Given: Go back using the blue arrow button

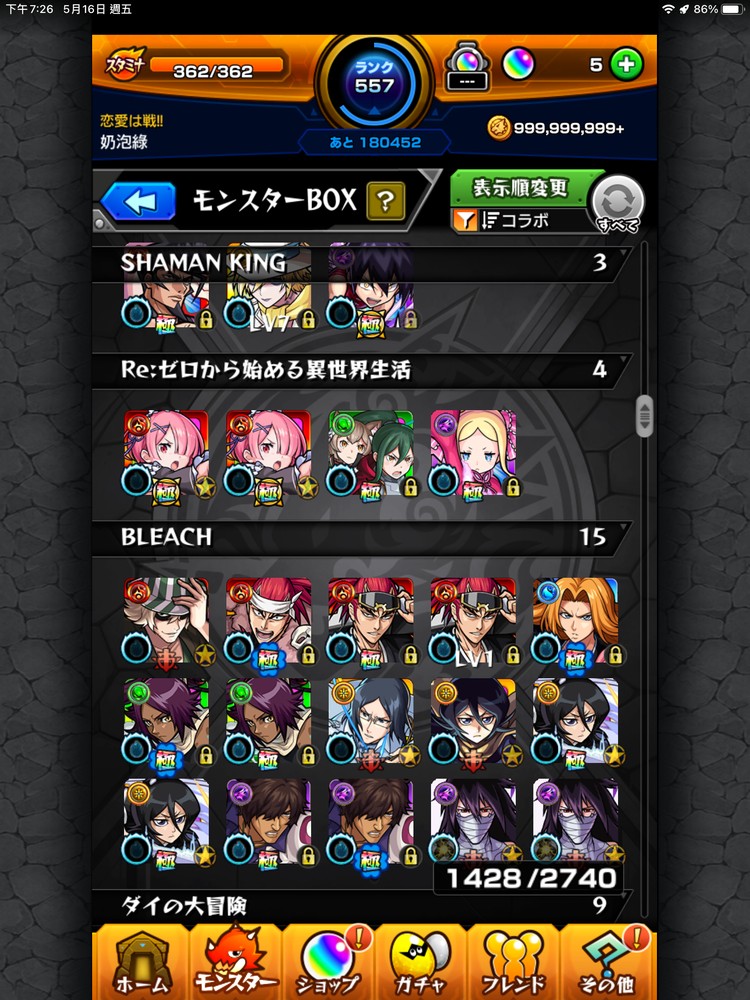Looking at the screenshot, I should point(142,202).
